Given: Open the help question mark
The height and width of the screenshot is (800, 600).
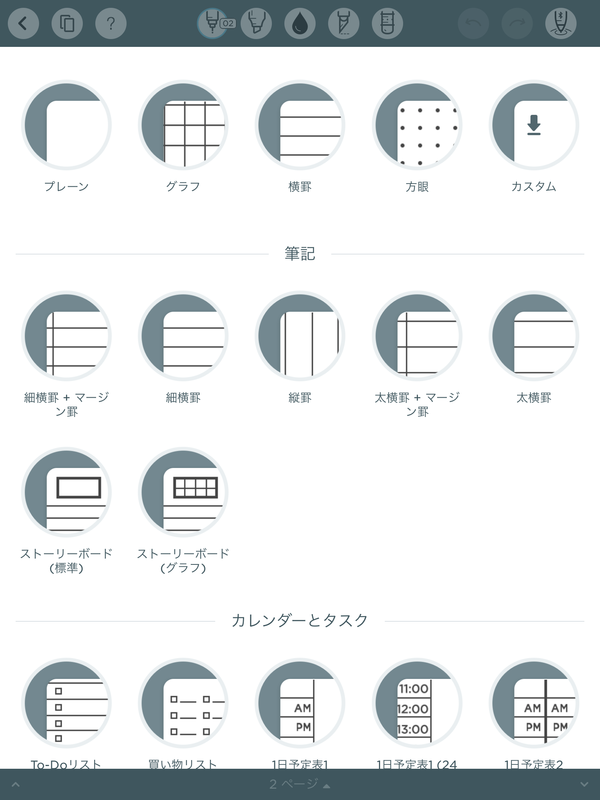Looking at the screenshot, I should coord(111,23).
